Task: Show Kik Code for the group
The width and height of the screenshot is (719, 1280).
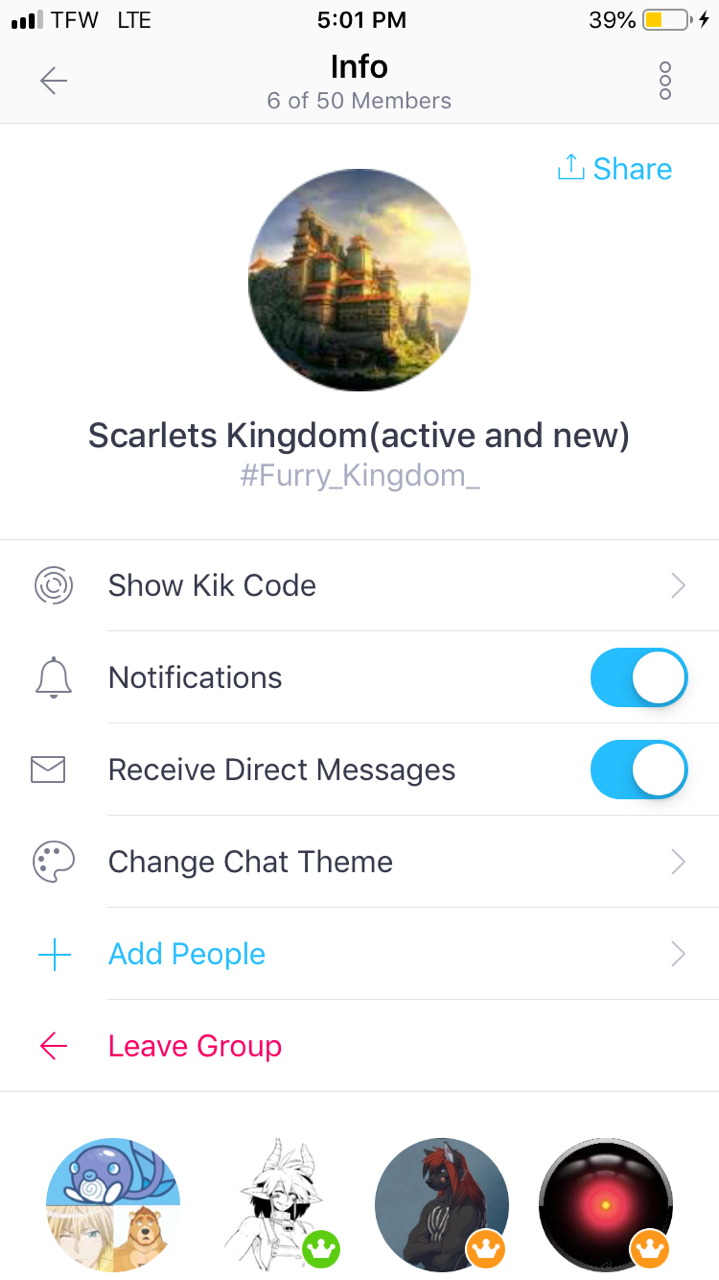Action: tap(359, 586)
